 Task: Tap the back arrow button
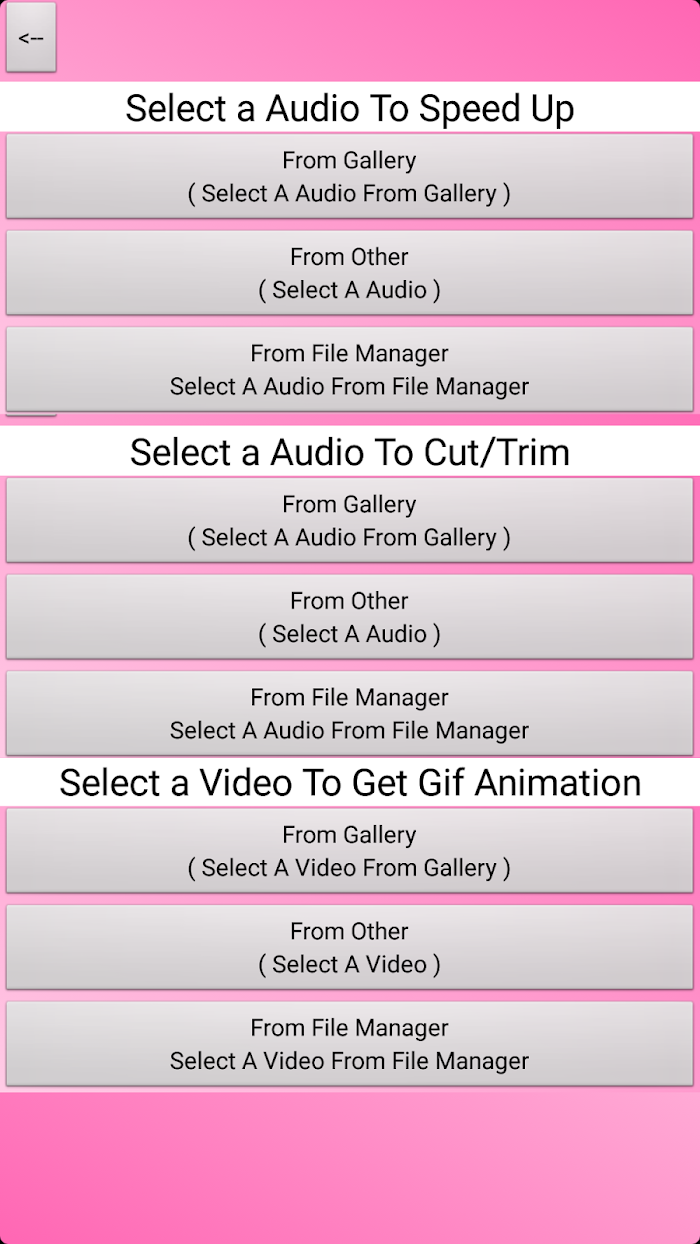tap(31, 38)
